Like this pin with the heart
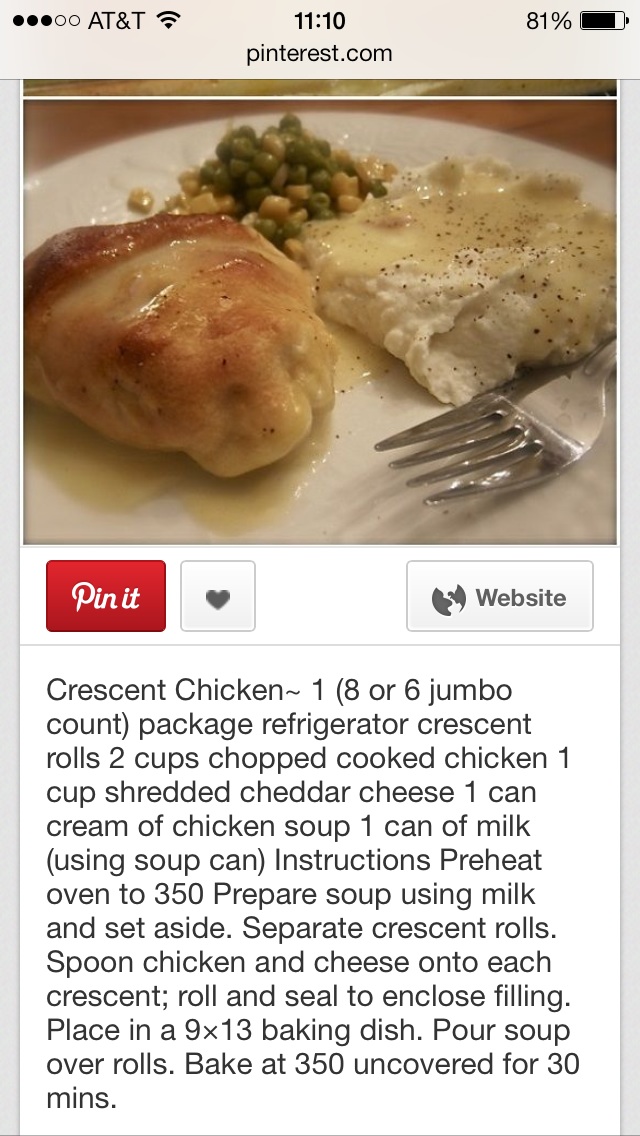The height and width of the screenshot is (1136, 640). click(x=218, y=597)
